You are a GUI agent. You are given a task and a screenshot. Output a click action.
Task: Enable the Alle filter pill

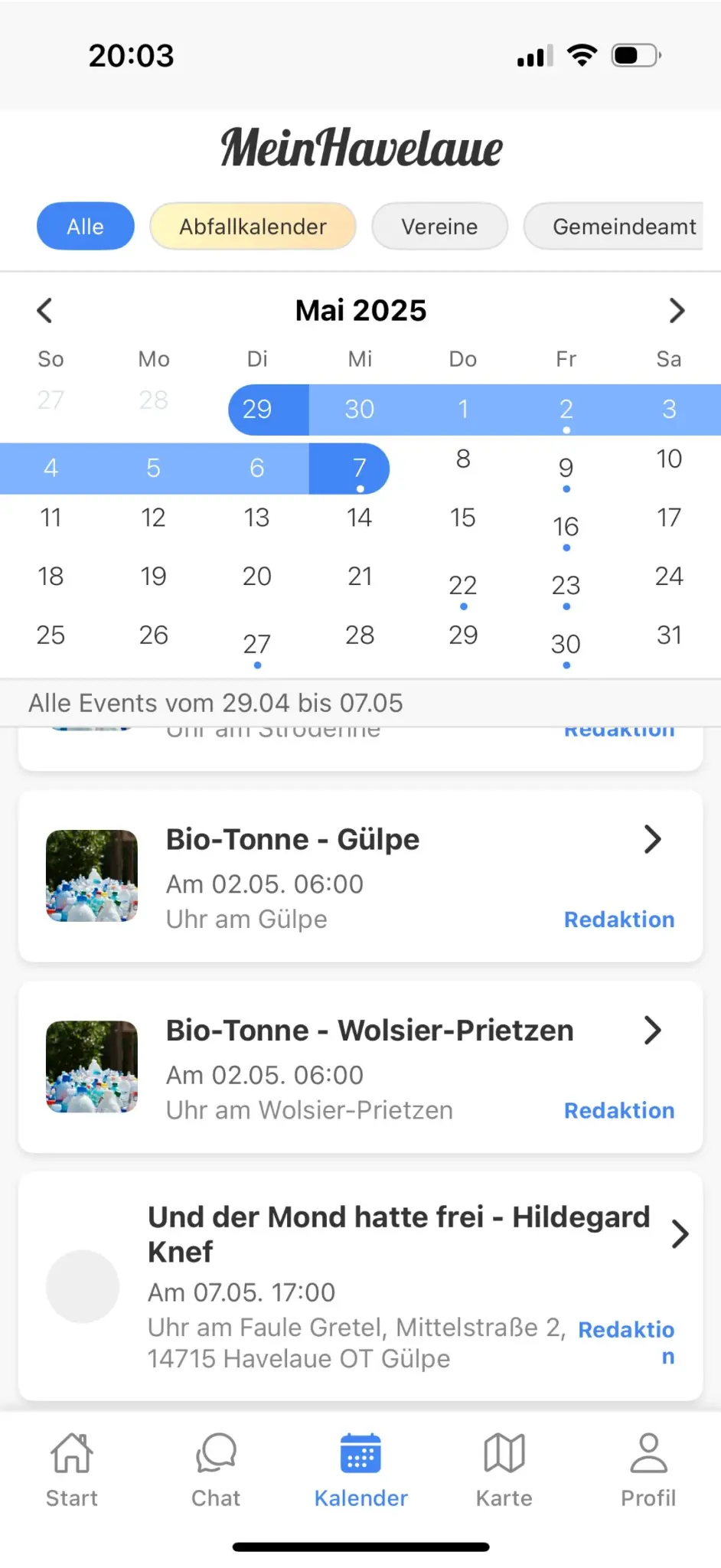[x=85, y=226]
